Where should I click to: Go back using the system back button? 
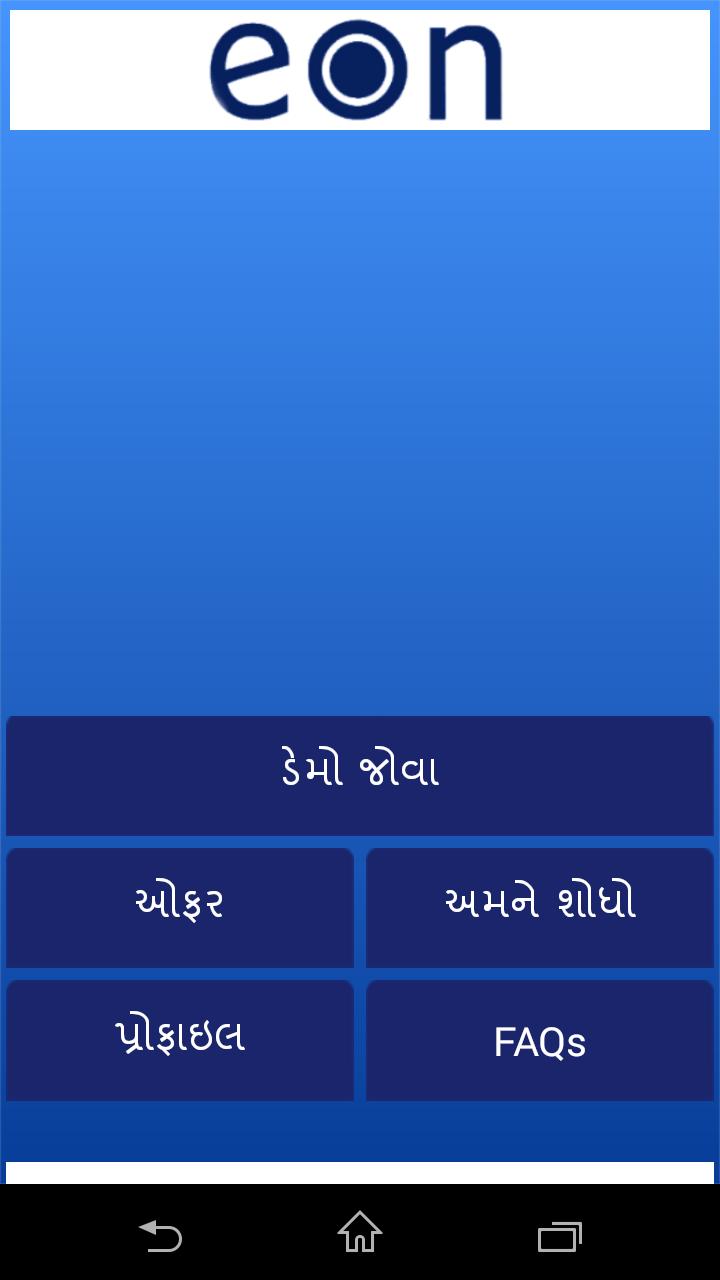160,1236
